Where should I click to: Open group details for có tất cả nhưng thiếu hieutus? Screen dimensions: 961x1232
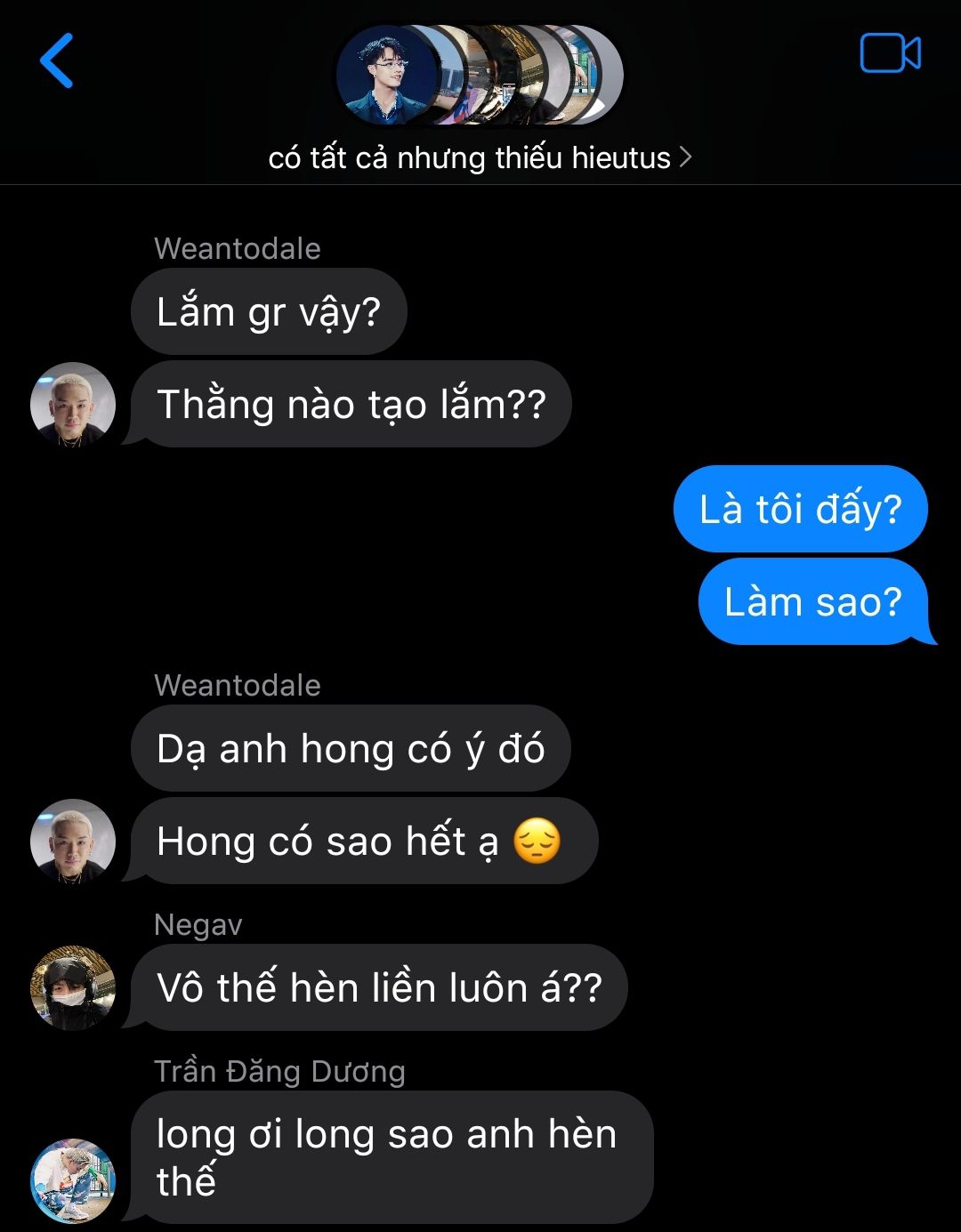(x=479, y=158)
